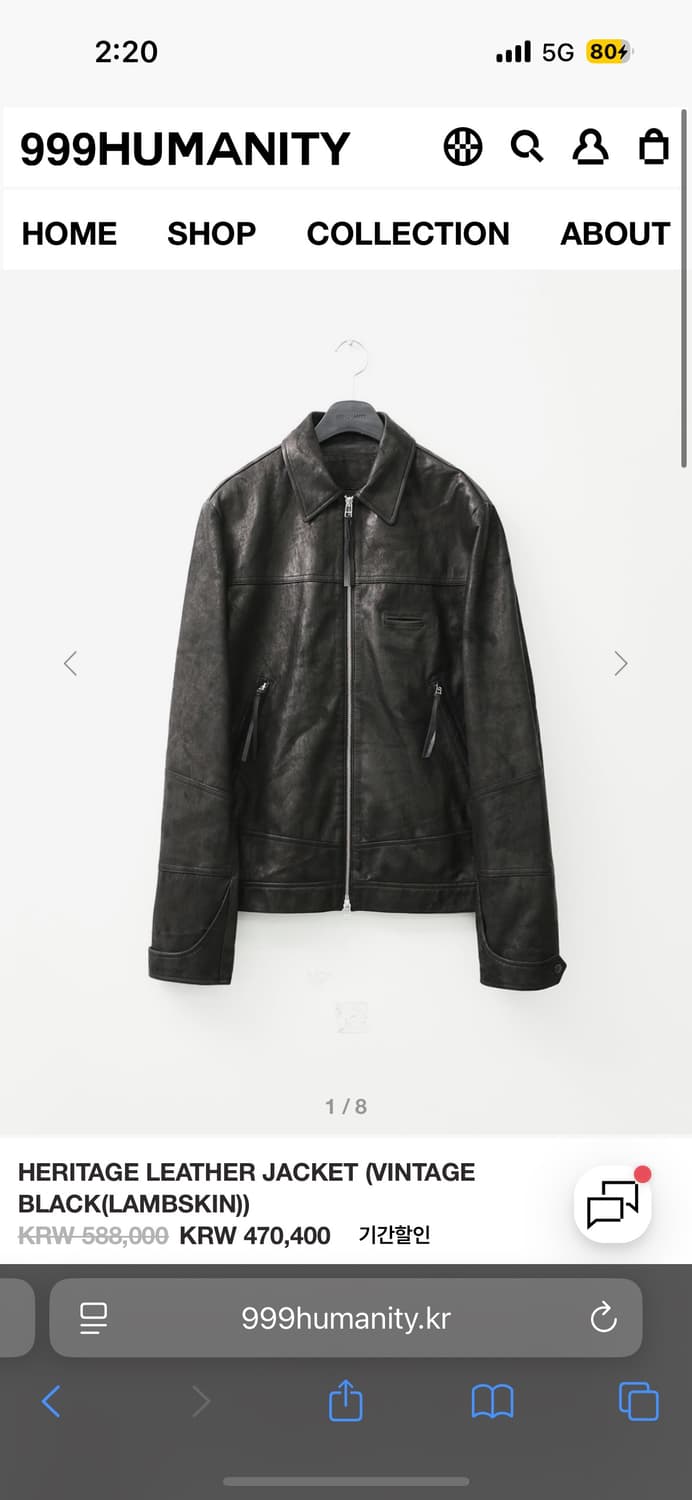Share this product page
692x1500 pixels.
coord(345,1401)
